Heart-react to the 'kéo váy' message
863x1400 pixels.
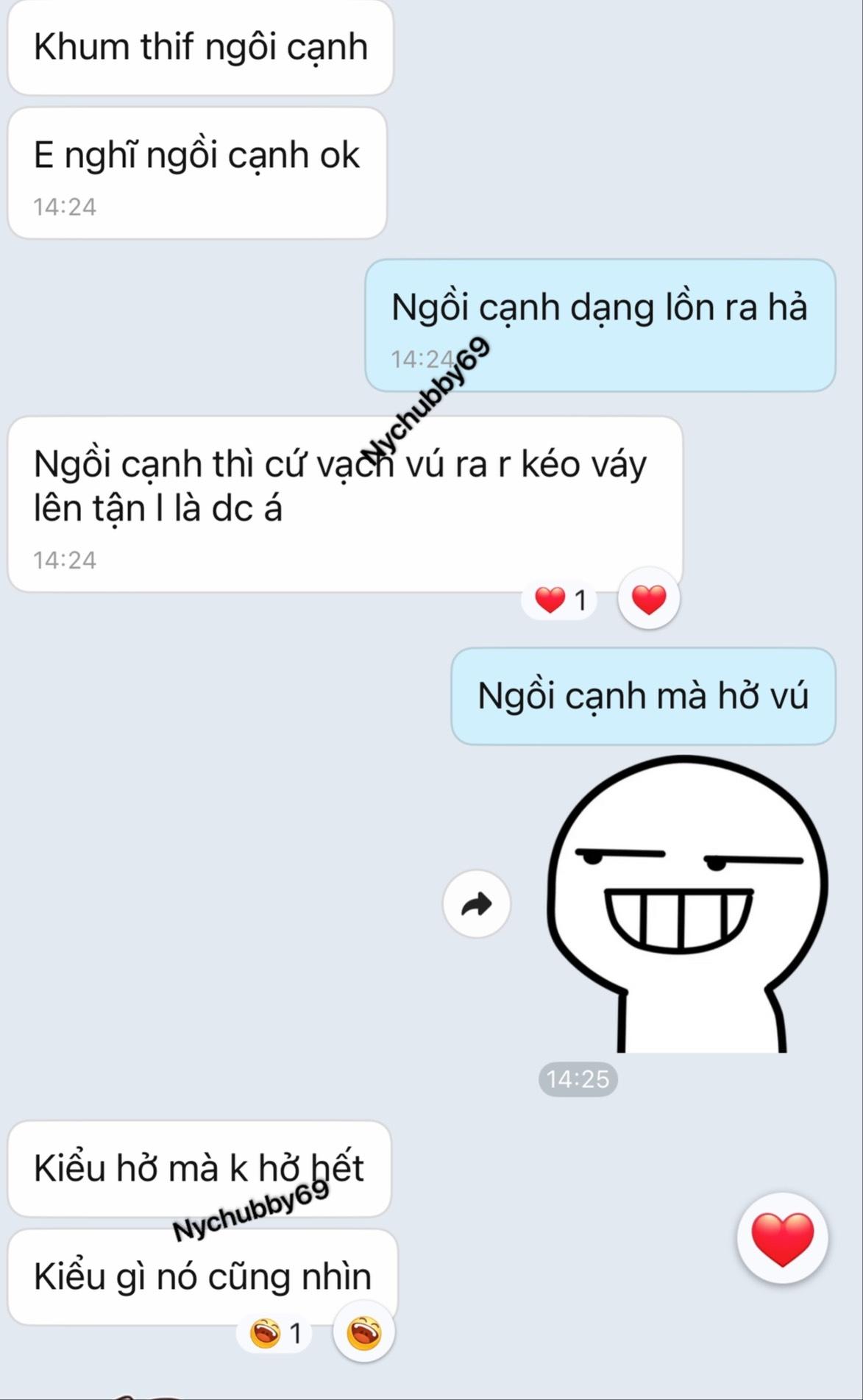(648, 599)
